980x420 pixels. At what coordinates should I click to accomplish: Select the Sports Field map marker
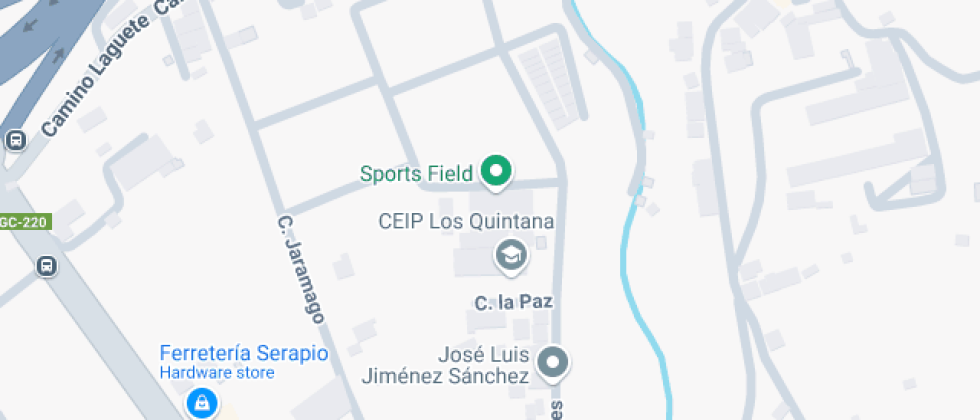[x=496, y=172]
